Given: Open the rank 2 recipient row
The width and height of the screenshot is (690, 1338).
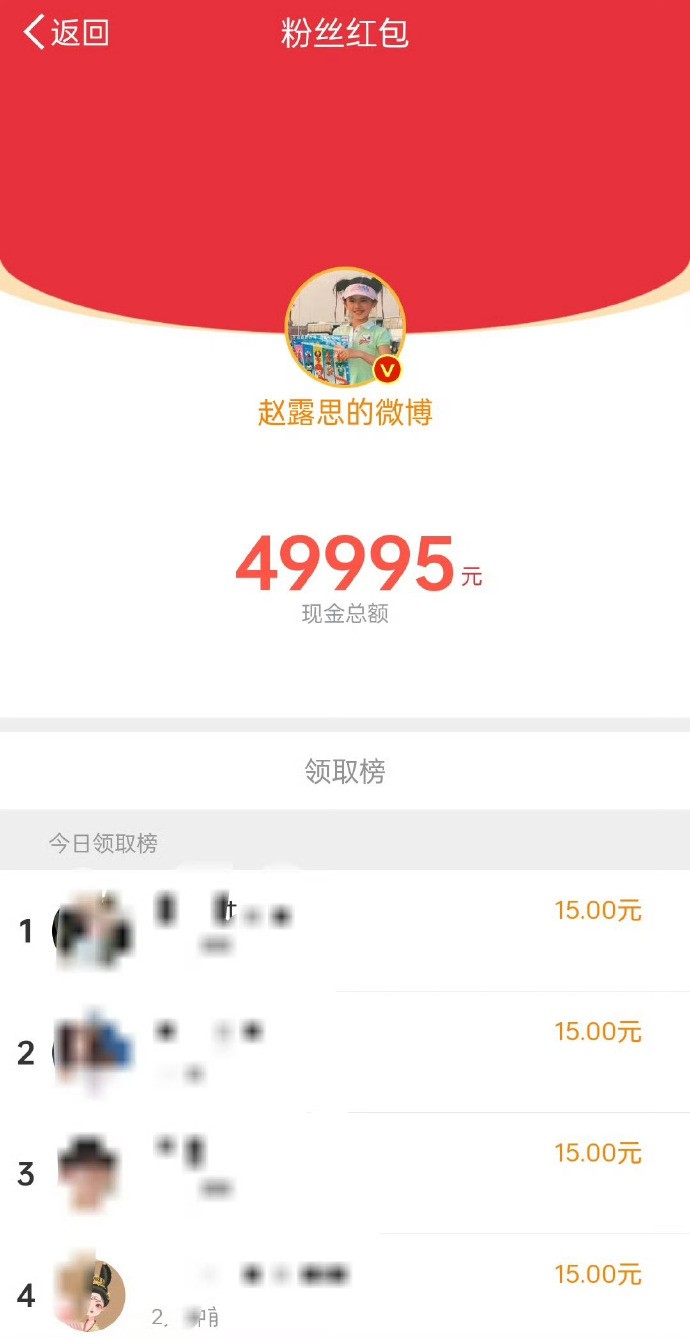Looking at the screenshot, I should [345, 1052].
